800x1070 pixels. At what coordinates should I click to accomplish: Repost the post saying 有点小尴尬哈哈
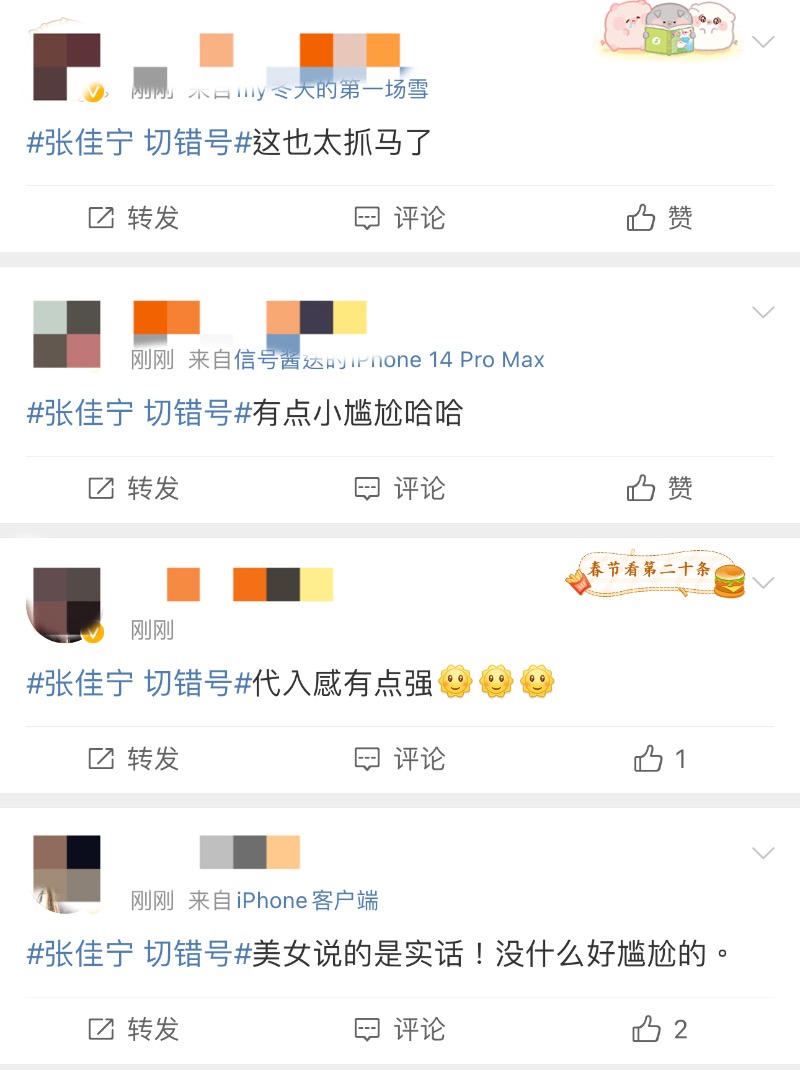click(x=133, y=488)
